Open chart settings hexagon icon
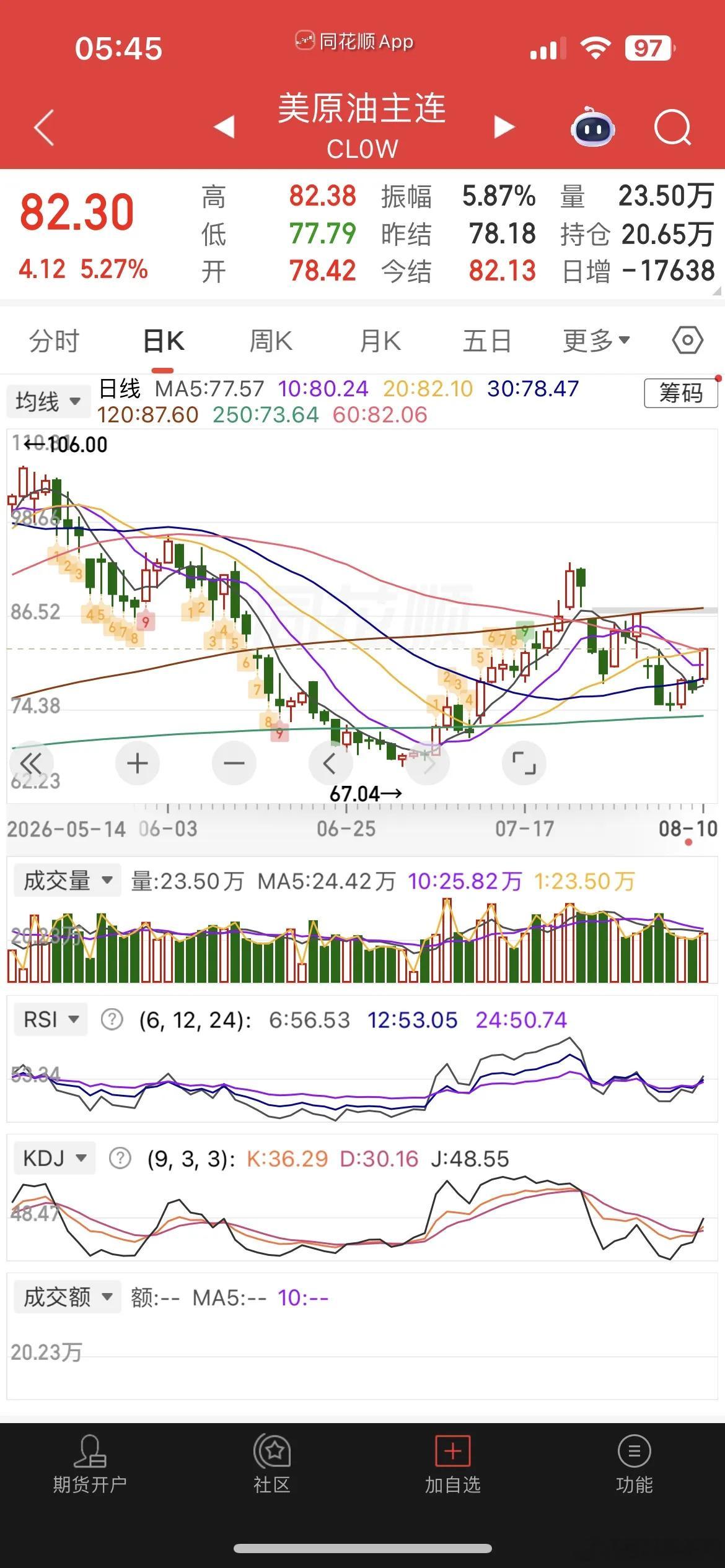 pyautogui.click(x=687, y=340)
